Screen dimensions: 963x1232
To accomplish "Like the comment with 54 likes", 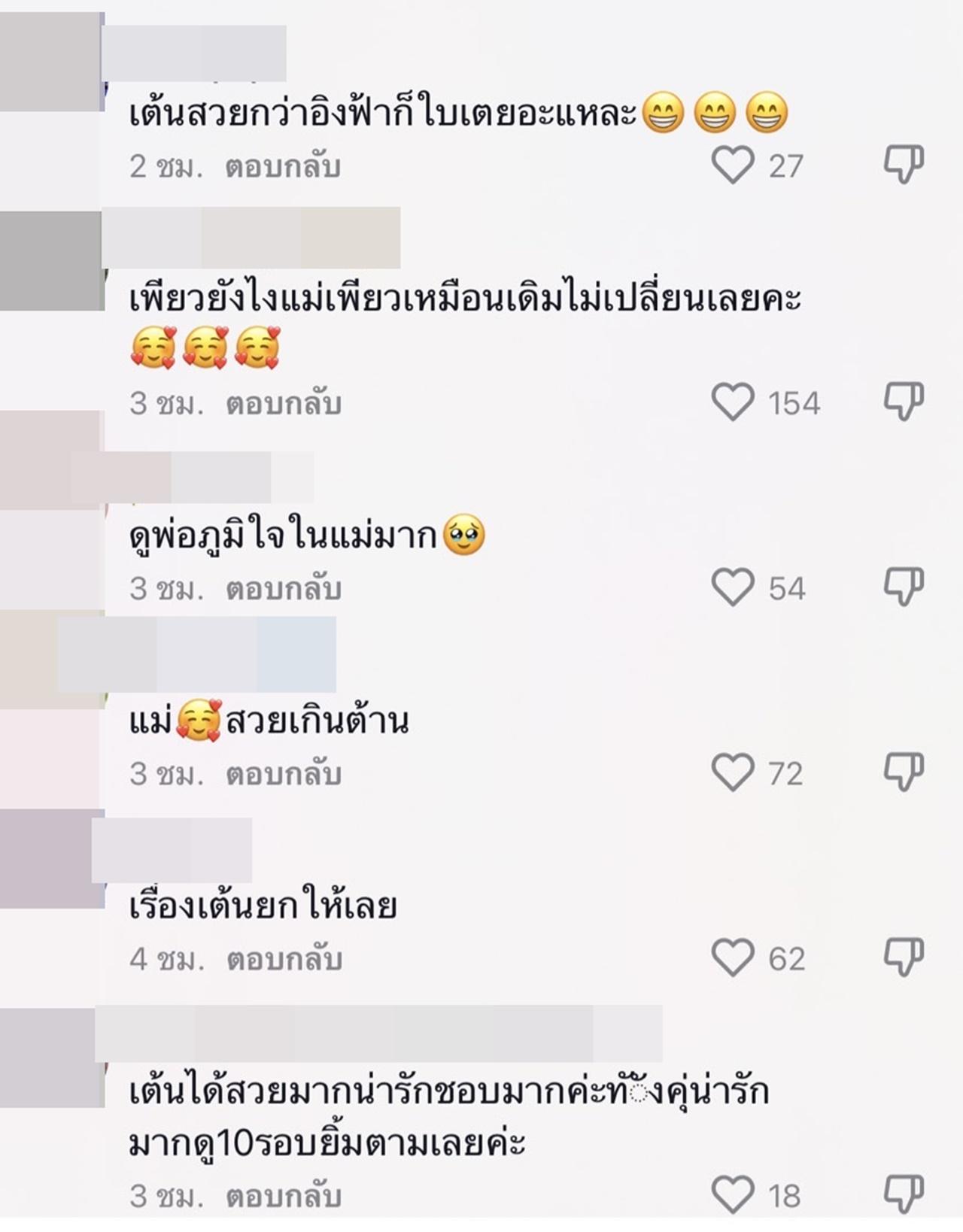I will [733, 587].
